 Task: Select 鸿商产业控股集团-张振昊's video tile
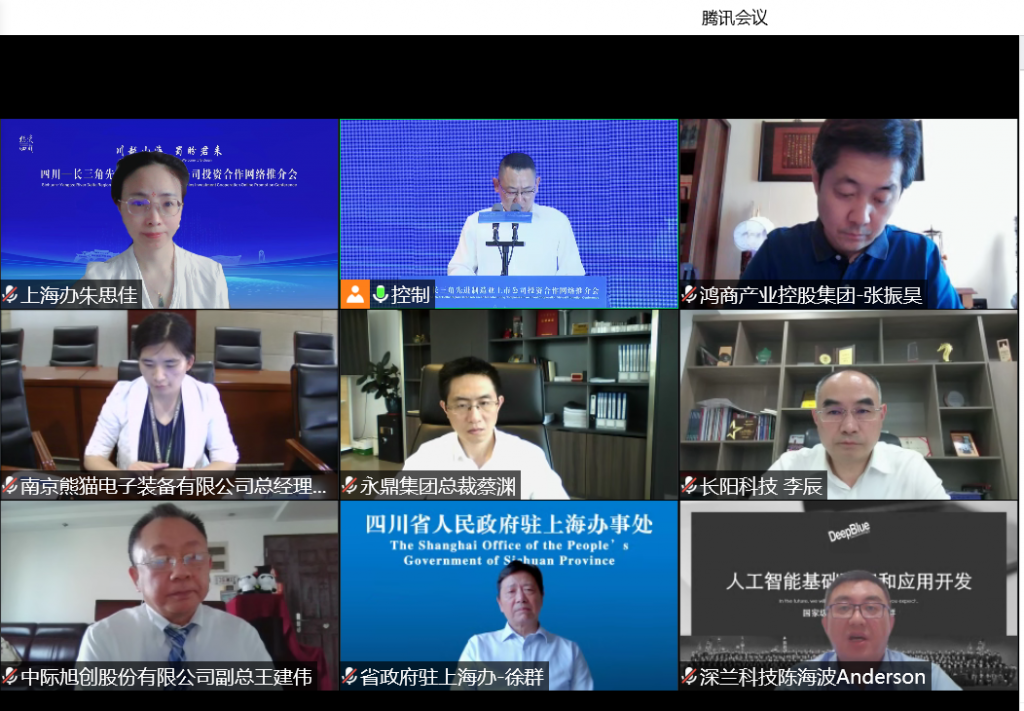848,213
